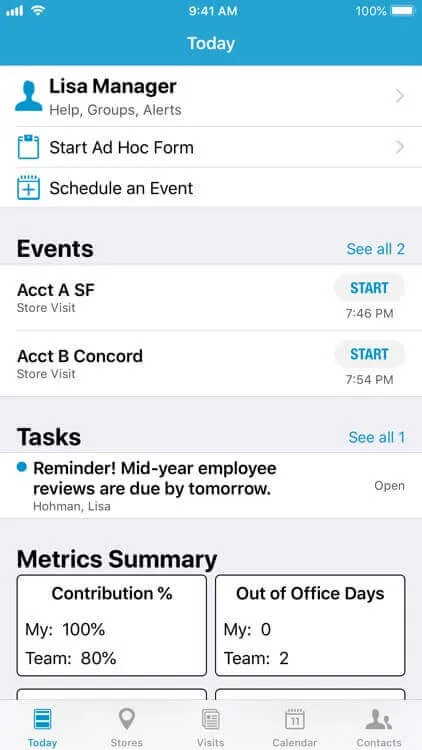Open Lisa Manager profile row

(x=211, y=97)
